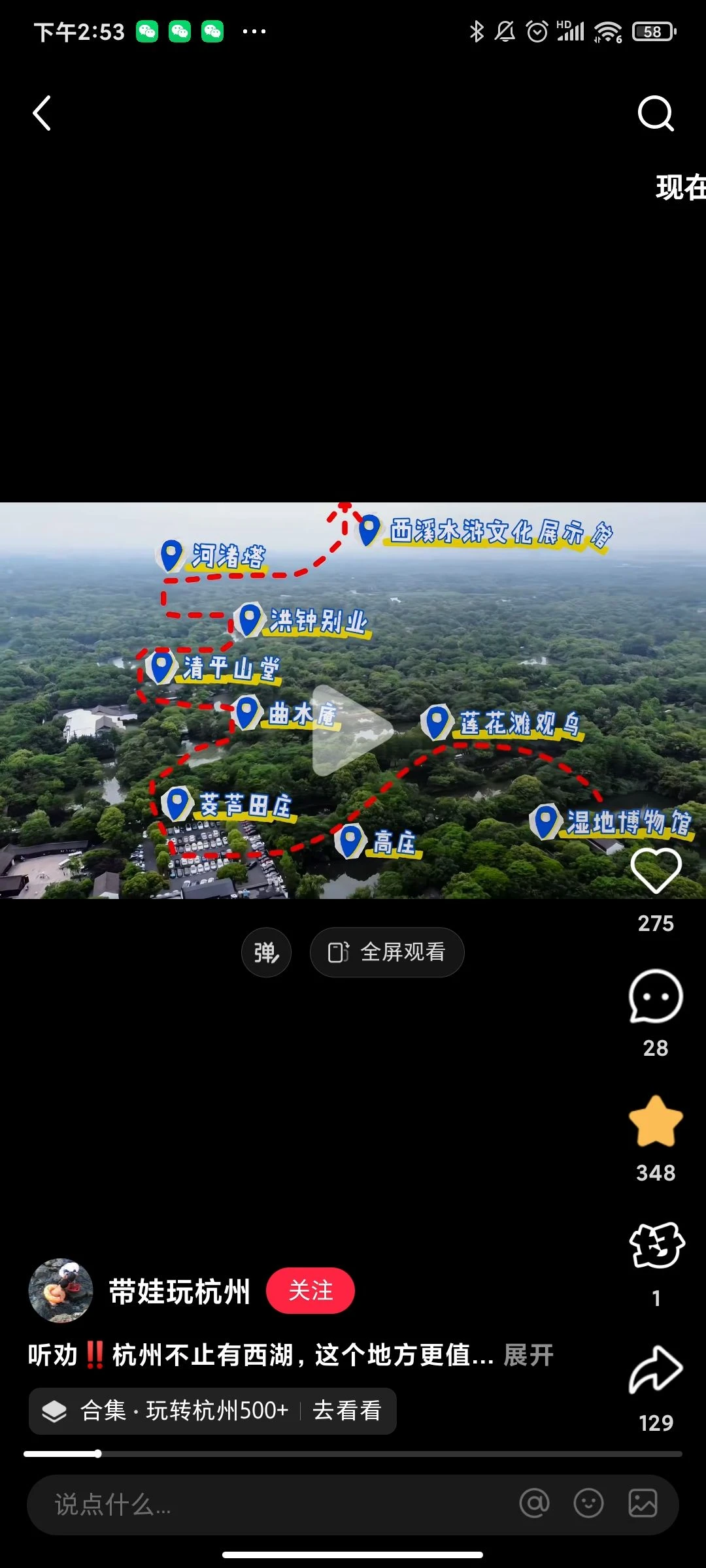Go back using the top-left arrow
The width and height of the screenshot is (706, 1568).
[42, 114]
